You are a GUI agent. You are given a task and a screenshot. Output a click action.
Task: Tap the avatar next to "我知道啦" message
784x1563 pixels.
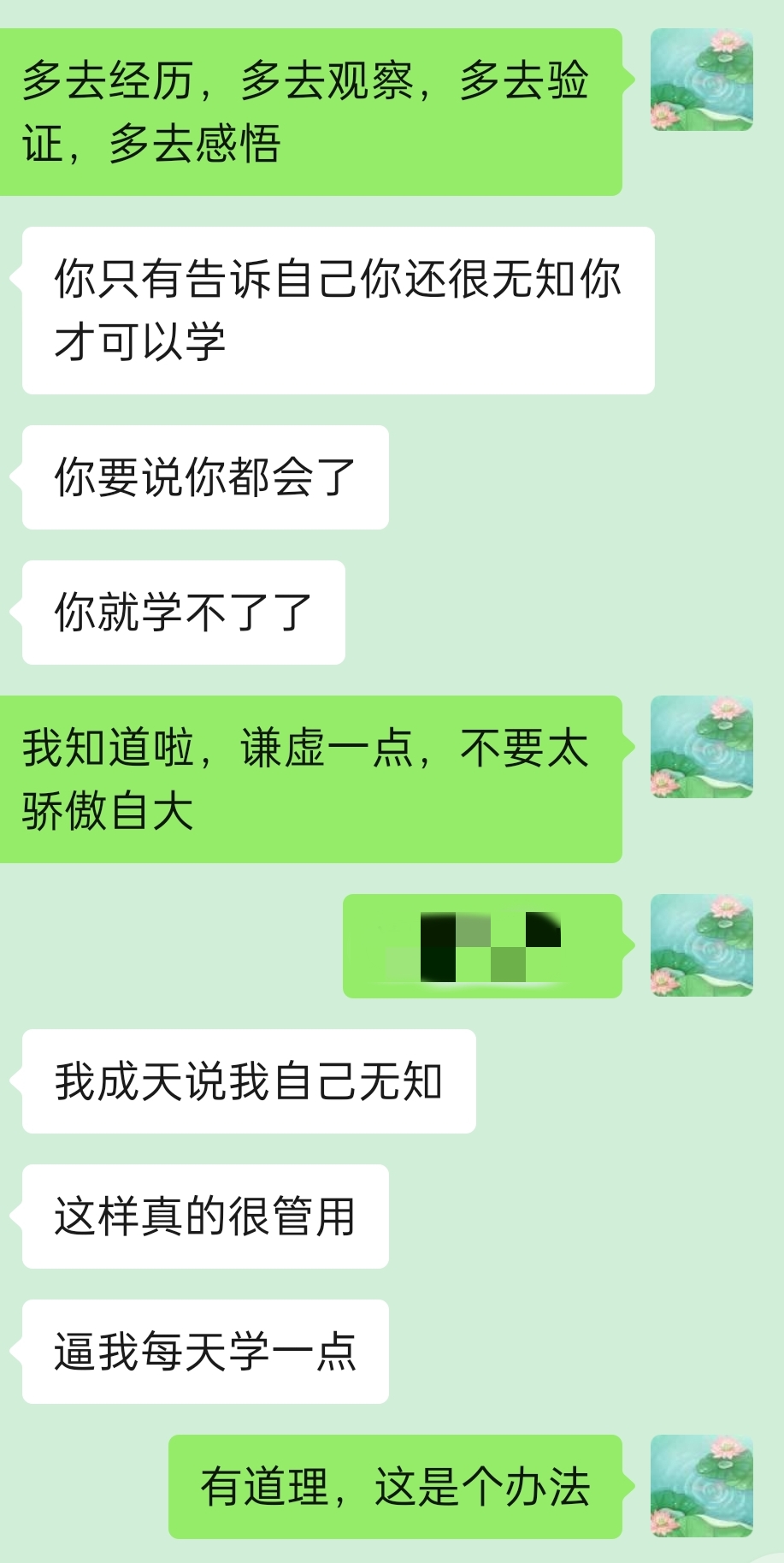pyautogui.click(x=701, y=747)
